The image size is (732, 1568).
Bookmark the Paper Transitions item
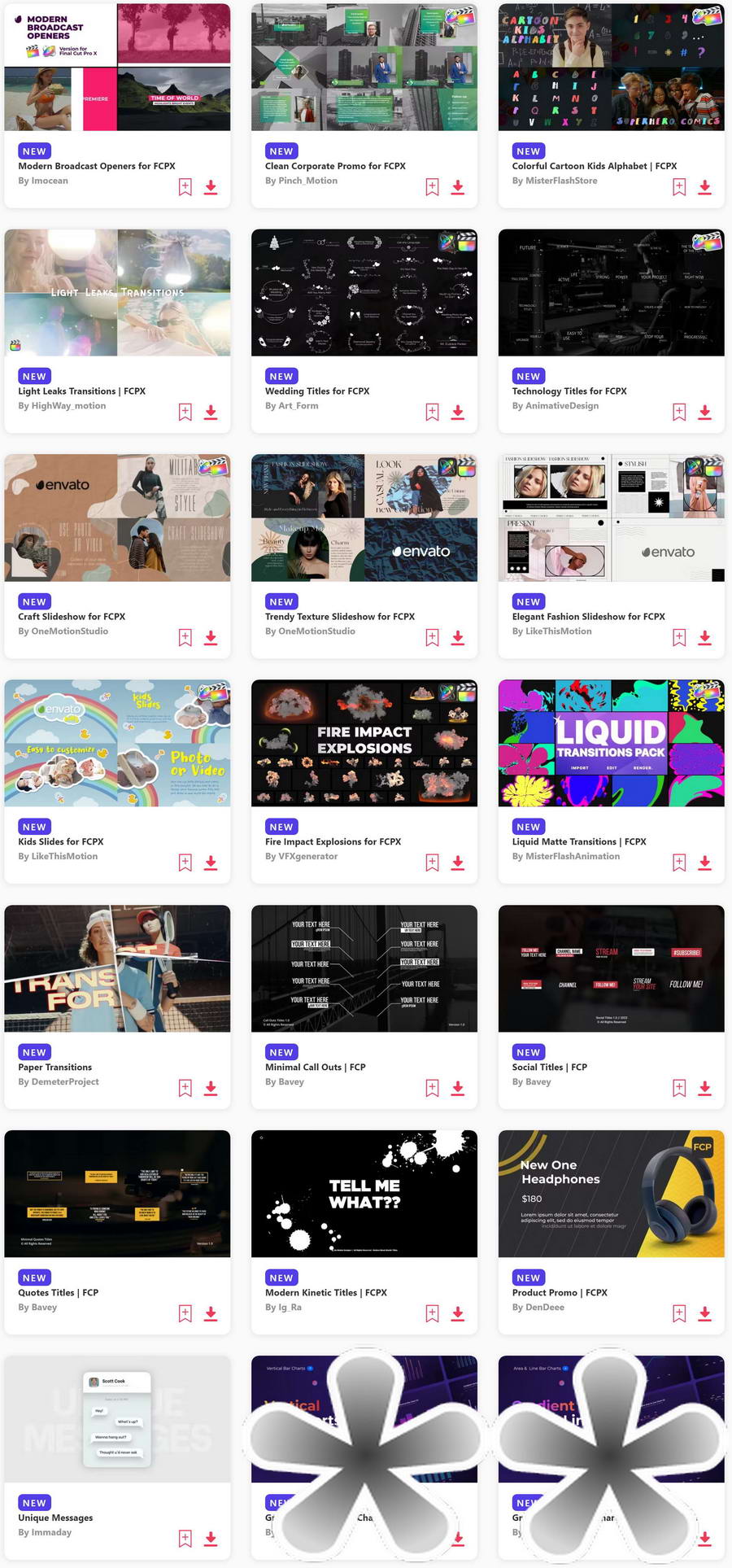(x=185, y=1088)
